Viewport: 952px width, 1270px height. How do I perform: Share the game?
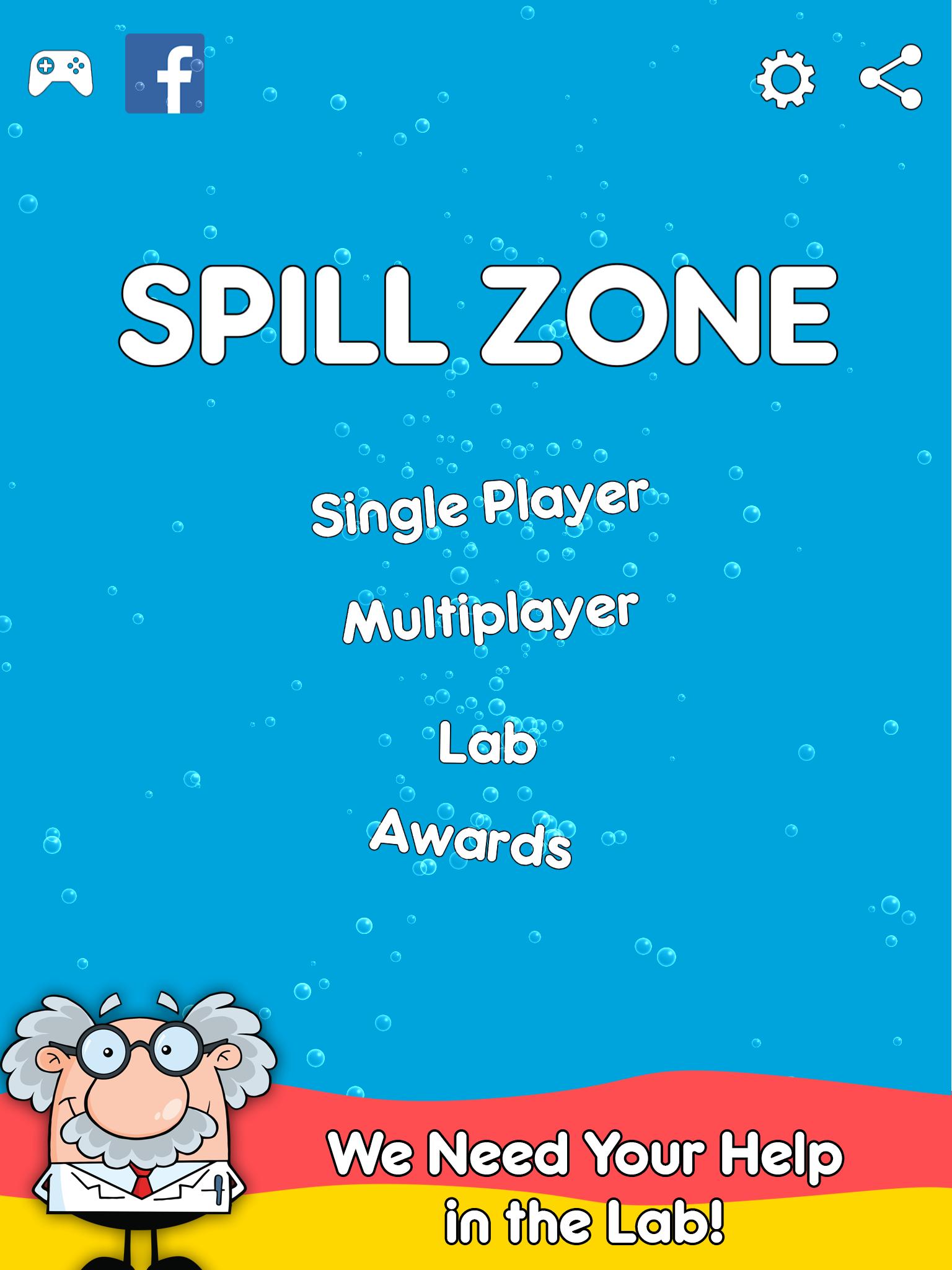pyautogui.click(x=891, y=77)
